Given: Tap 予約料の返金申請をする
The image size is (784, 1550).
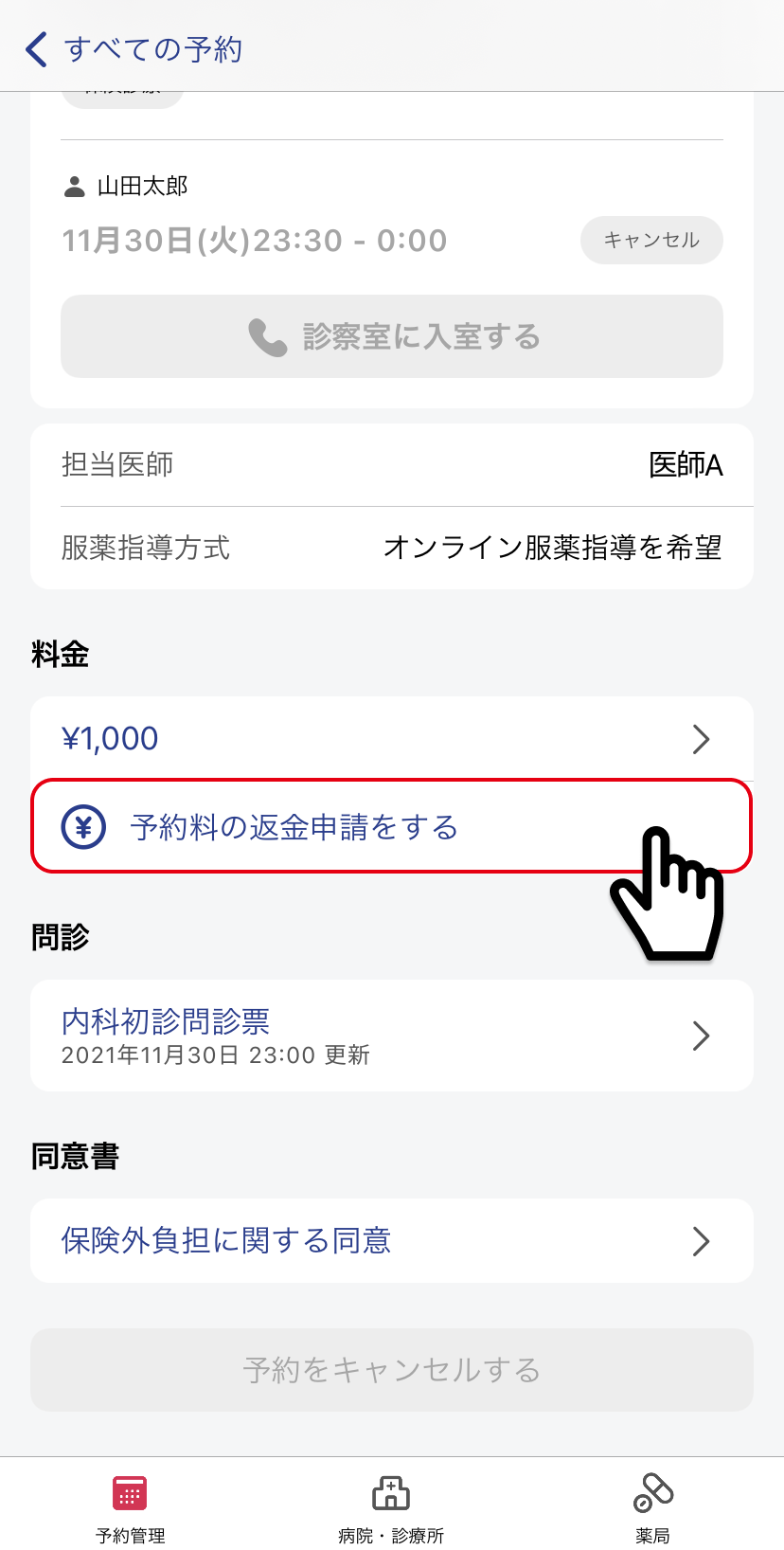Looking at the screenshot, I should click(392, 826).
